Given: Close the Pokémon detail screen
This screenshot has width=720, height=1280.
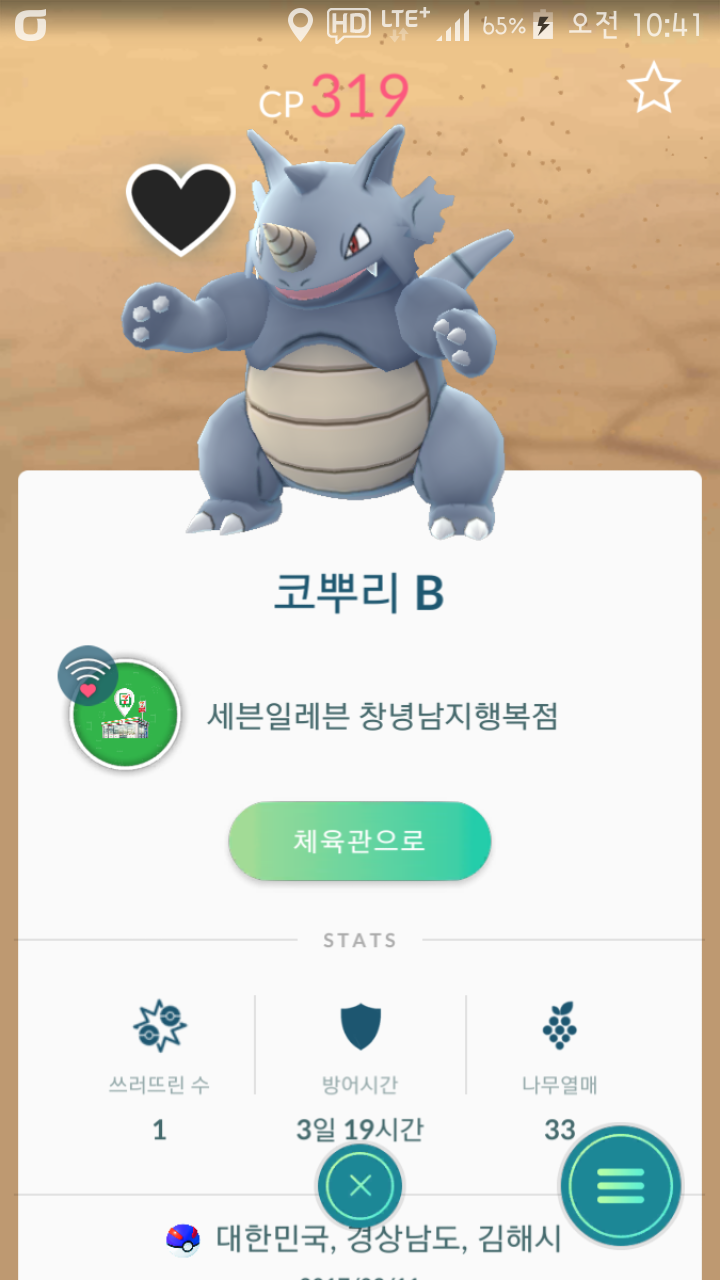Looking at the screenshot, I should coord(360,1187).
